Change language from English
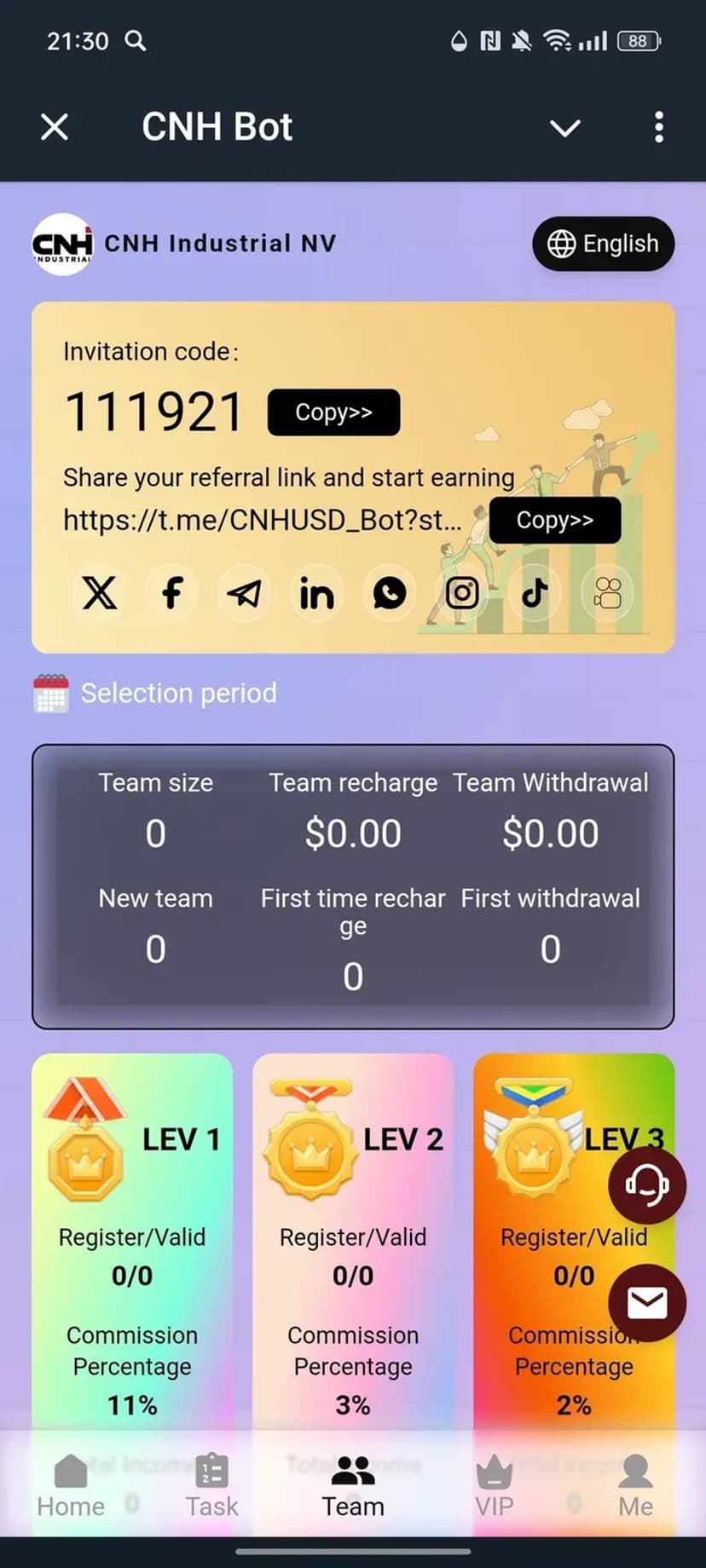Screen dimensions: 706x1568 click(x=603, y=244)
